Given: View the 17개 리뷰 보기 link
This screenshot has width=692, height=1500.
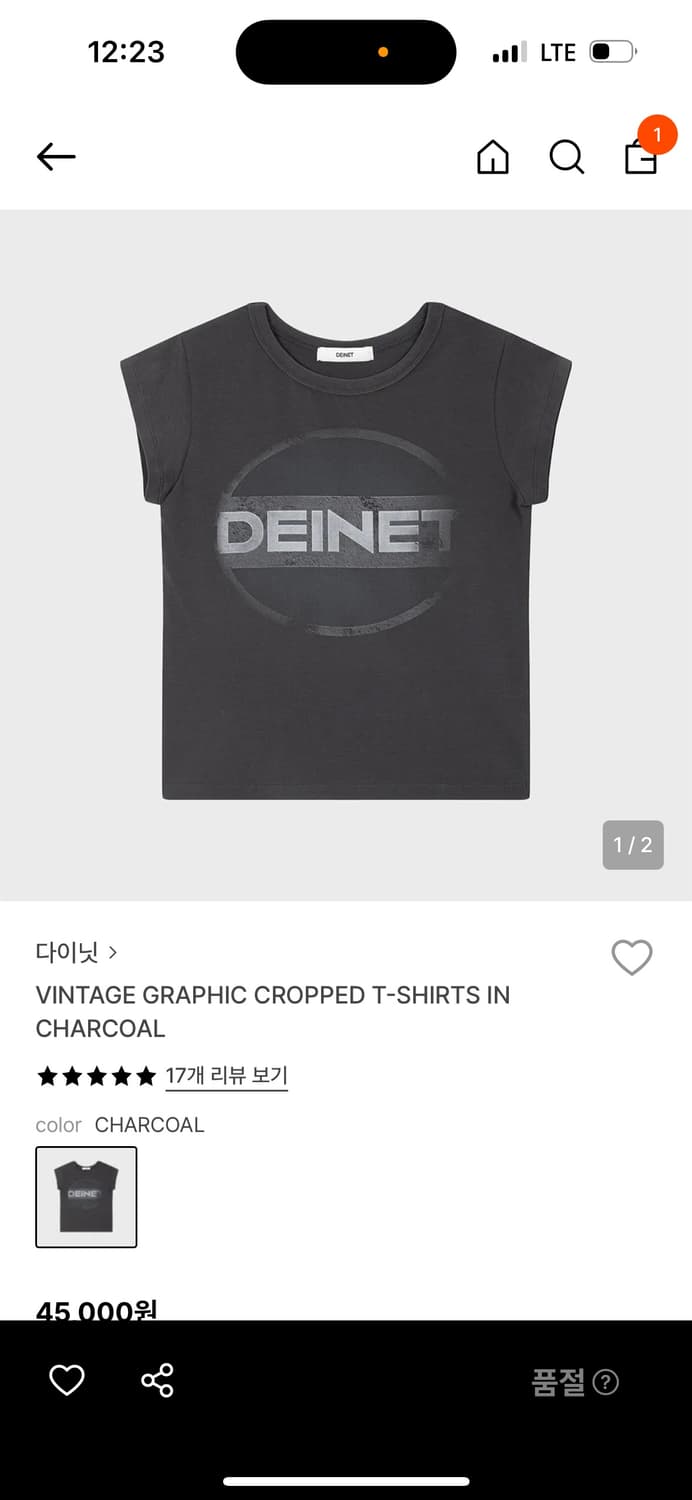Looking at the screenshot, I should pos(226,1076).
